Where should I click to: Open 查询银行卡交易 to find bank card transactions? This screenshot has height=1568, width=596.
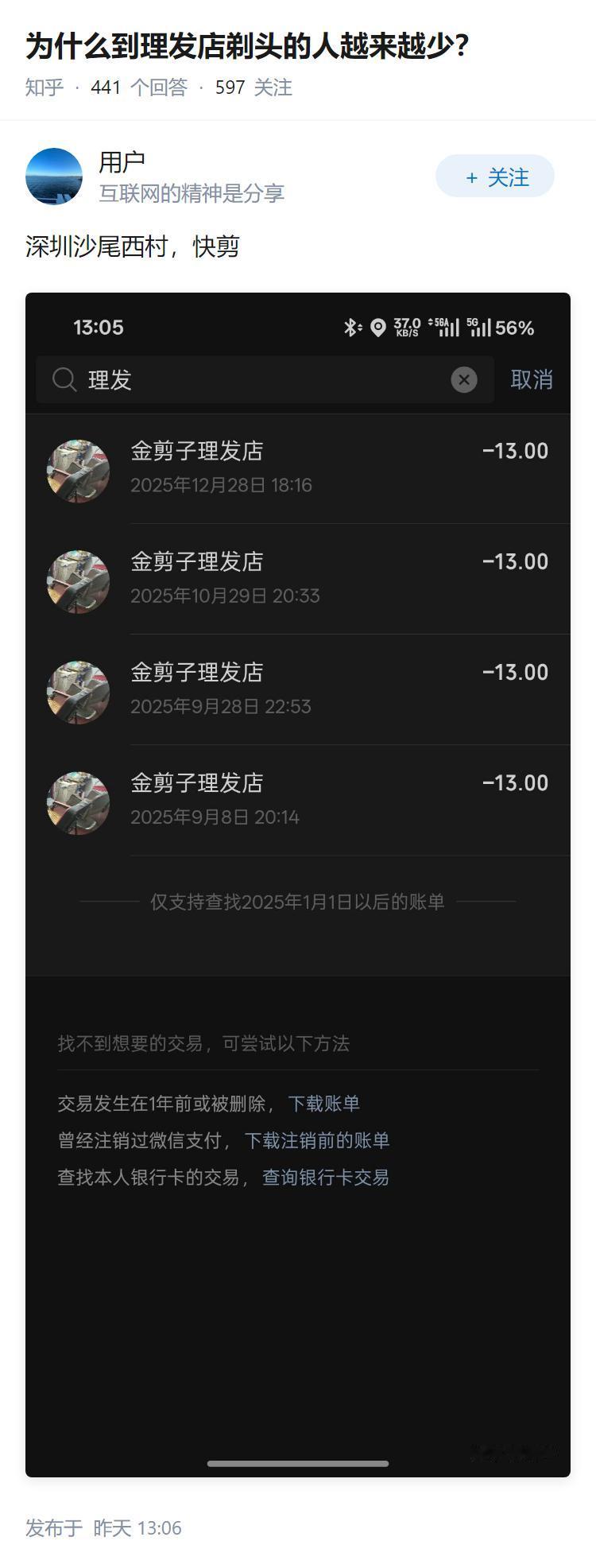point(324,1177)
